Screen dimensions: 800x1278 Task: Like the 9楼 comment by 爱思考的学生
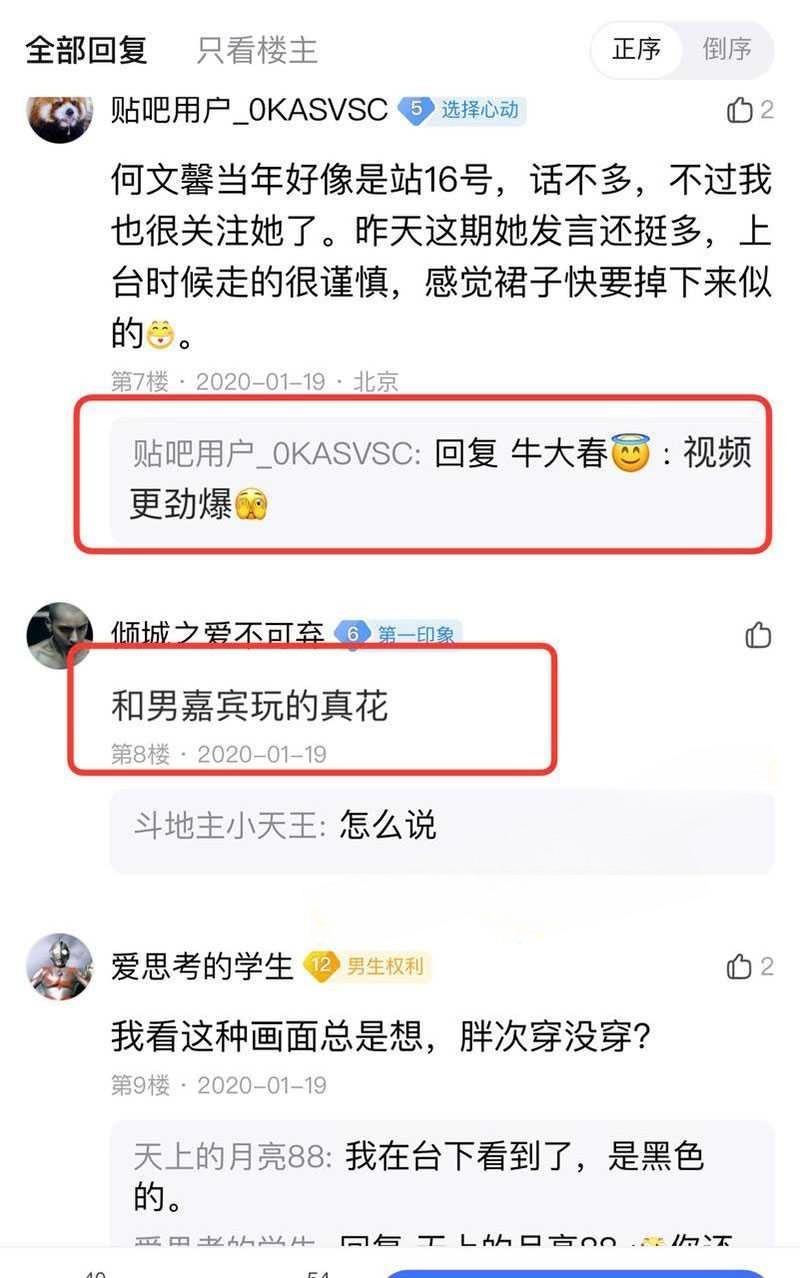741,966
